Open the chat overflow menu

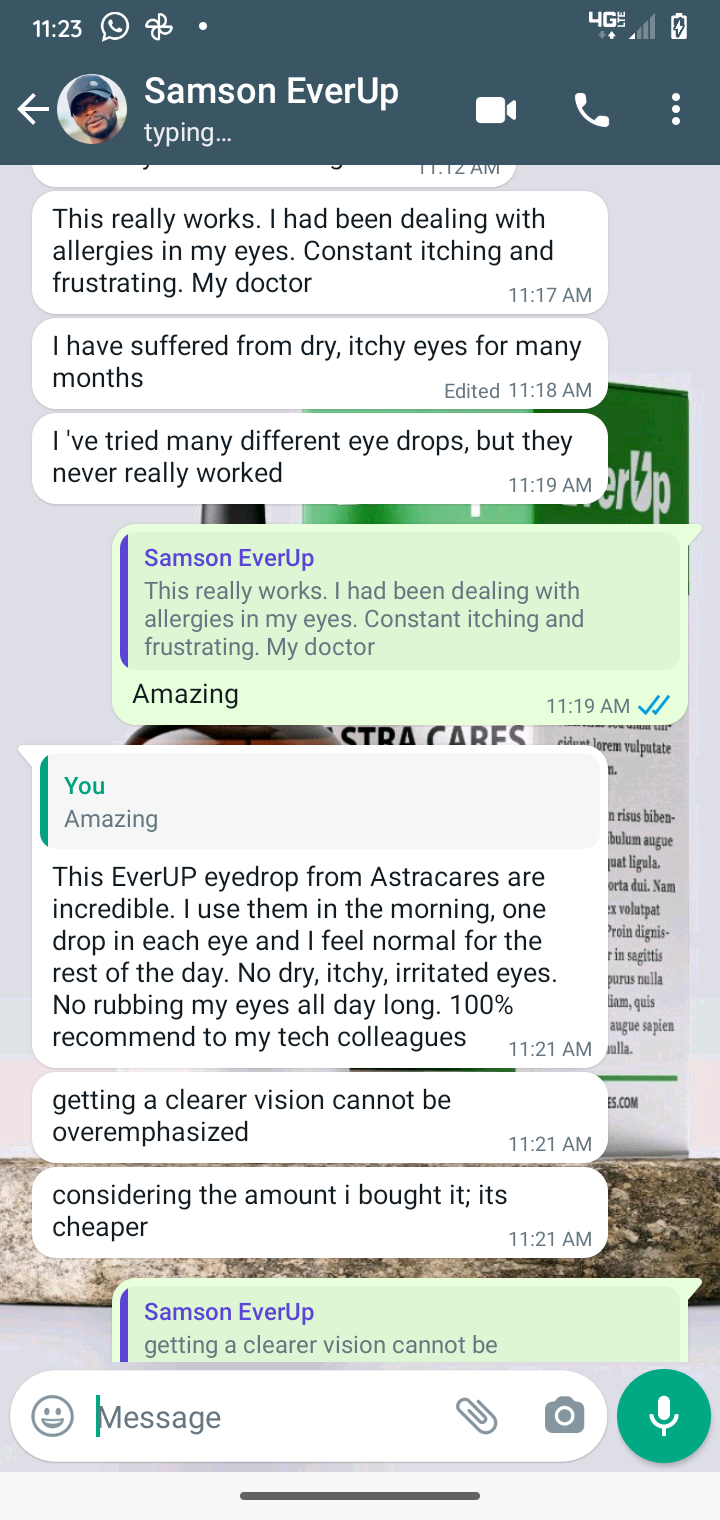[676, 110]
